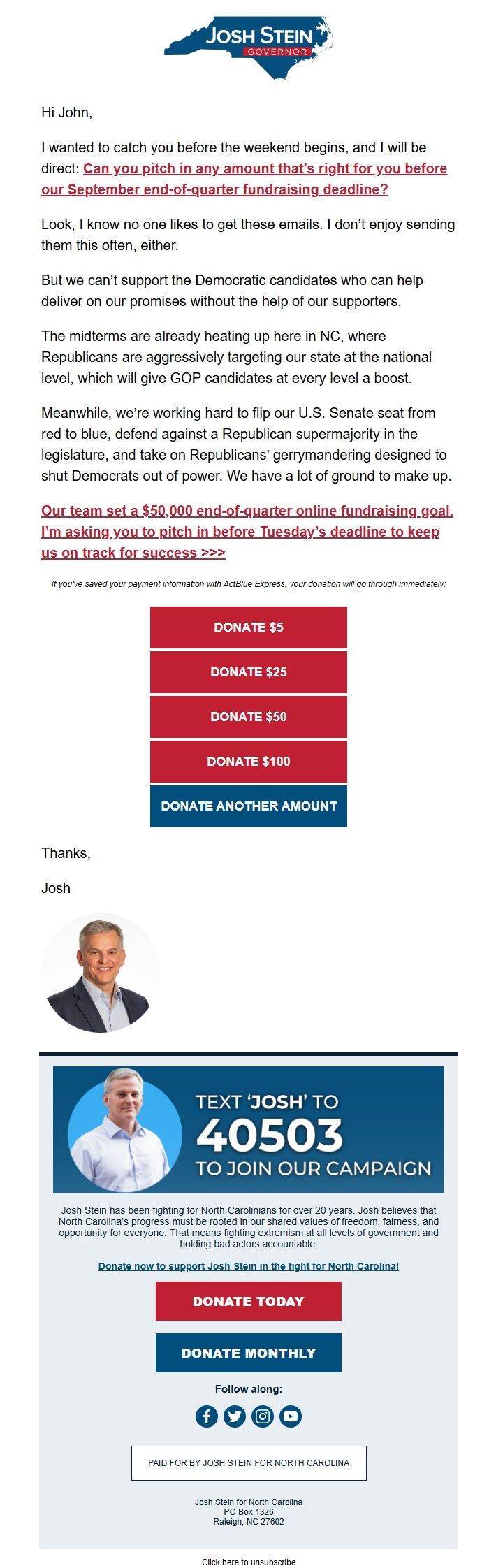Choose the Donate $25 button
Screen dimensions: 489x1568
coord(248,672)
